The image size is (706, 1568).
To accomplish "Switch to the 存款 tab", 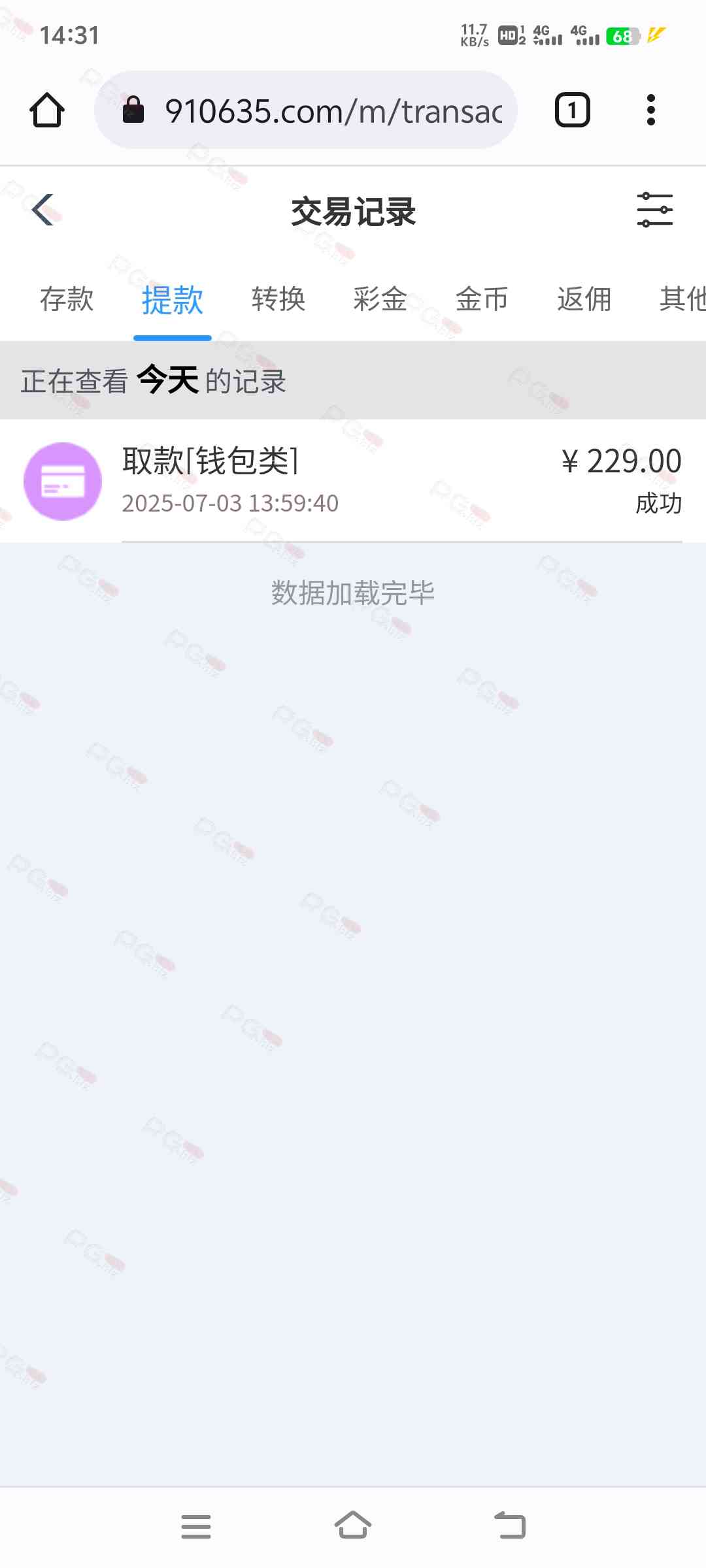I will [67, 300].
